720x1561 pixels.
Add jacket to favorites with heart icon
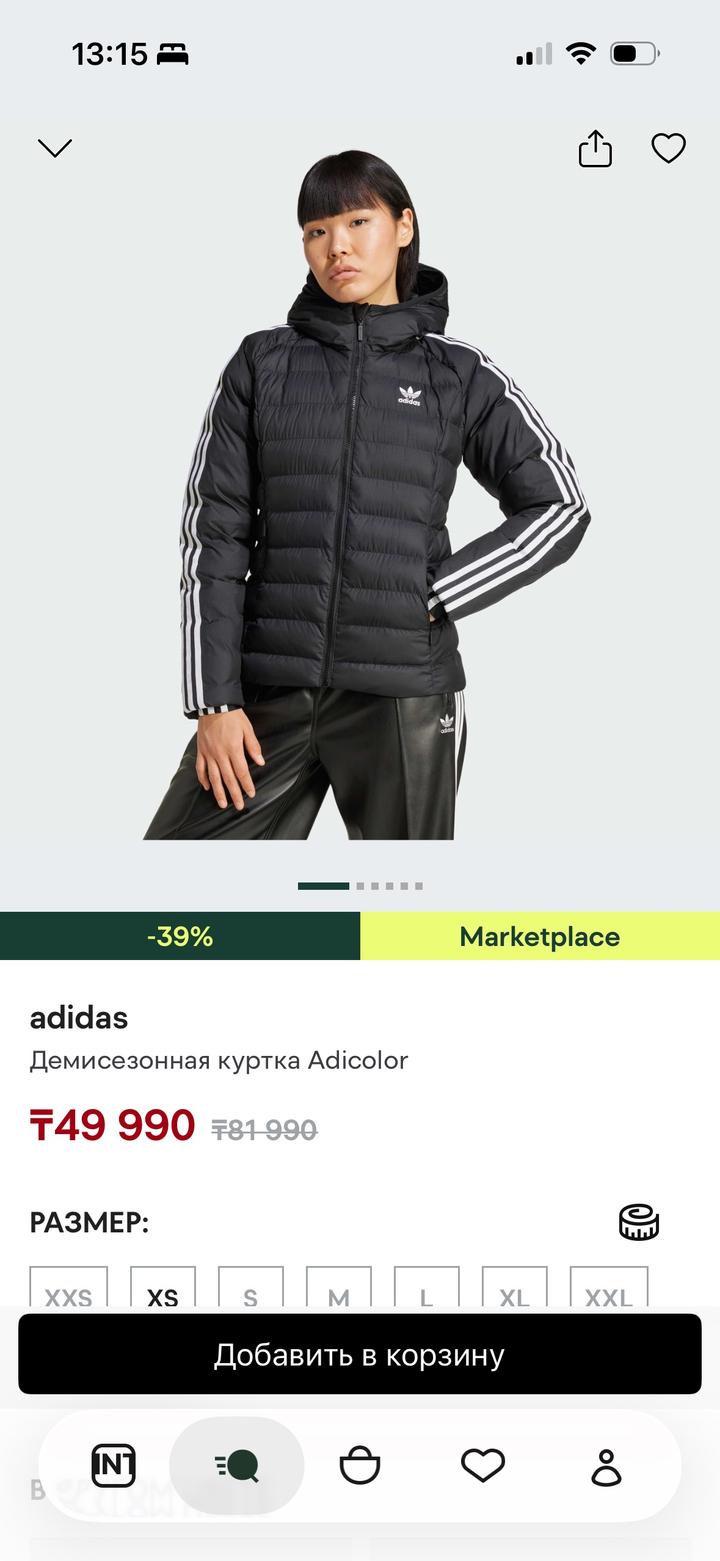point(668,148)
